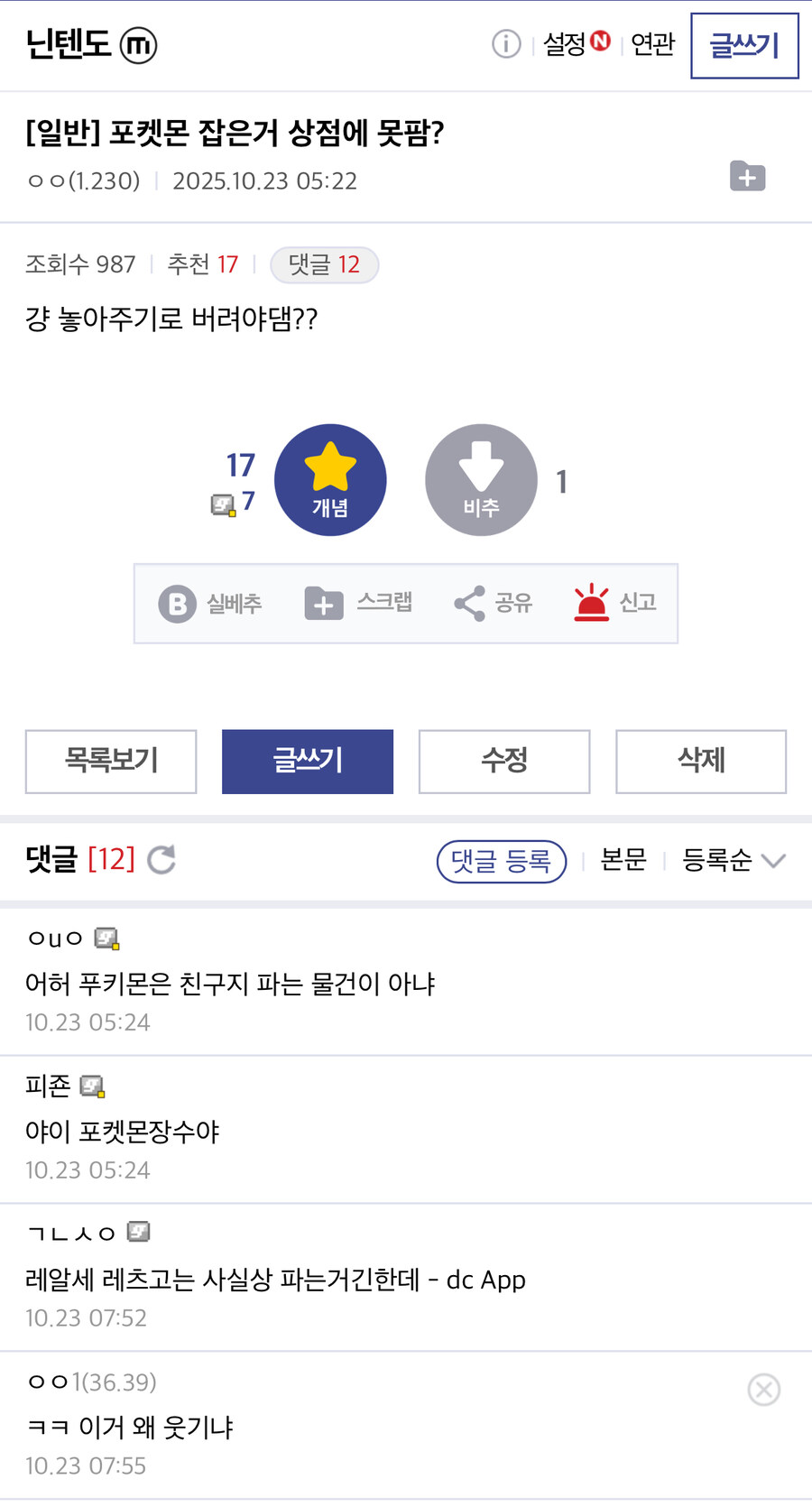
Task: Open the 연관 related galleries
Action: pyautogui.click(x=652, y=43)
